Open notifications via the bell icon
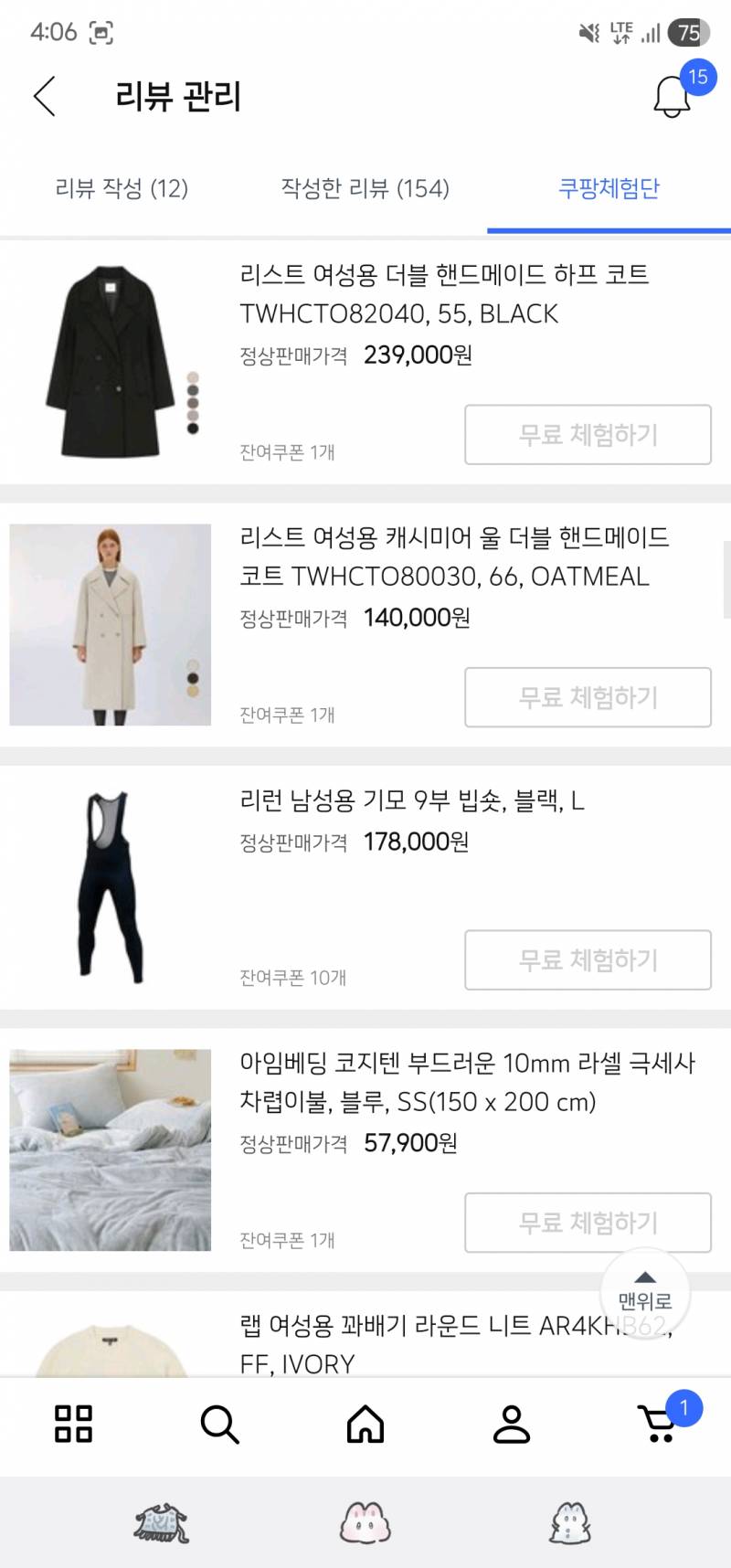The width and height of the screenshot is (731, 1568). coord(673,97)
